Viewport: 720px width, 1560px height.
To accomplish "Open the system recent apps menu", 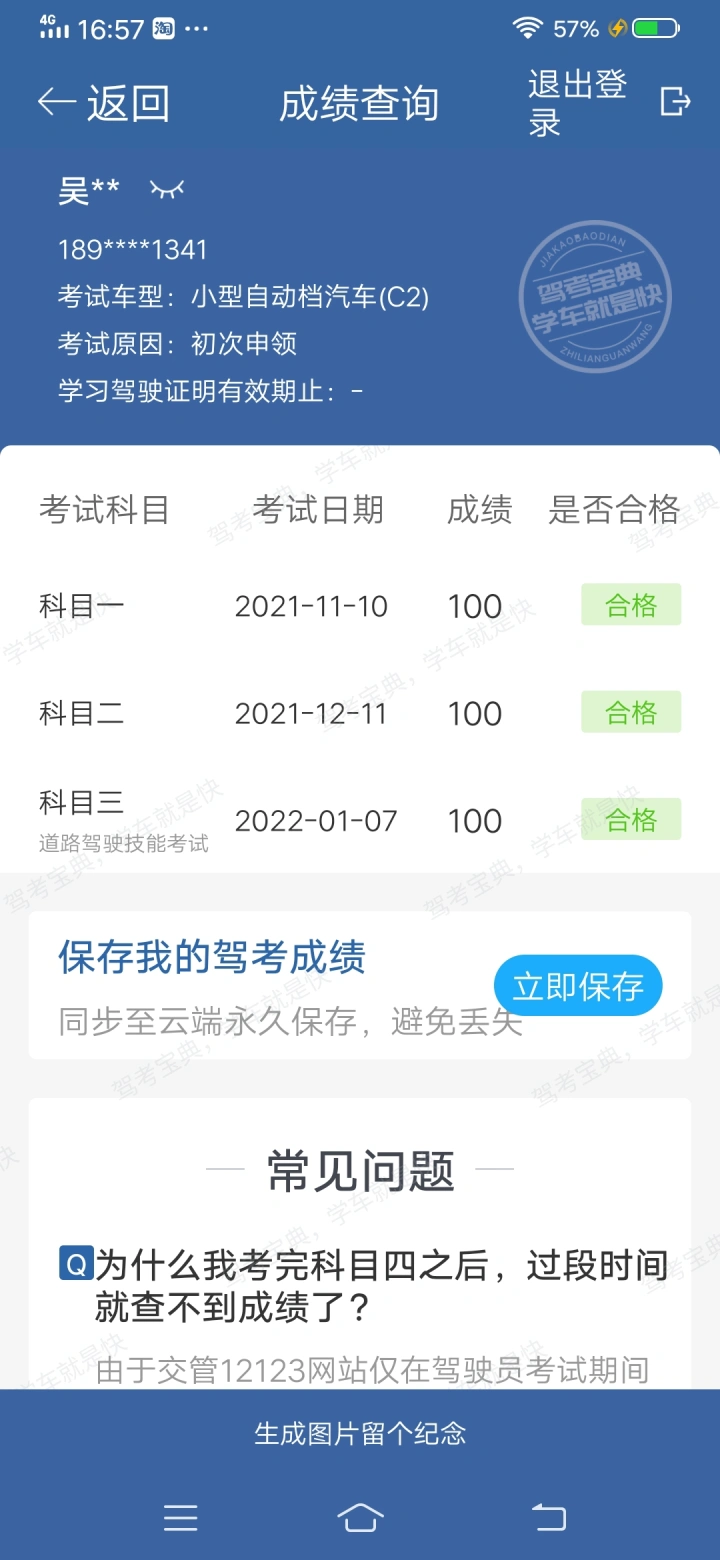I will [x=181, y=1518].
